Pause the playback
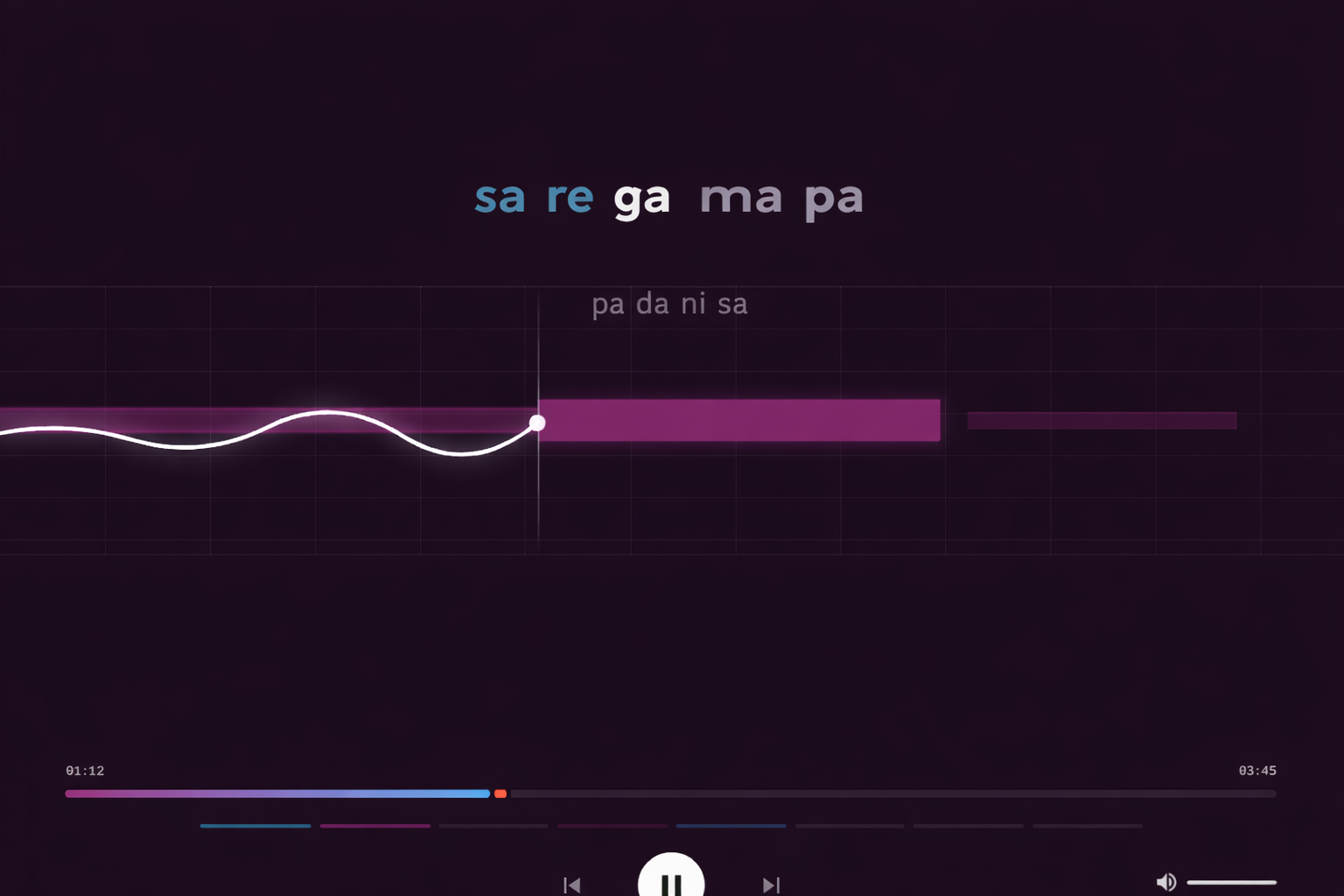1344x896 pixels. coord(671,878)
